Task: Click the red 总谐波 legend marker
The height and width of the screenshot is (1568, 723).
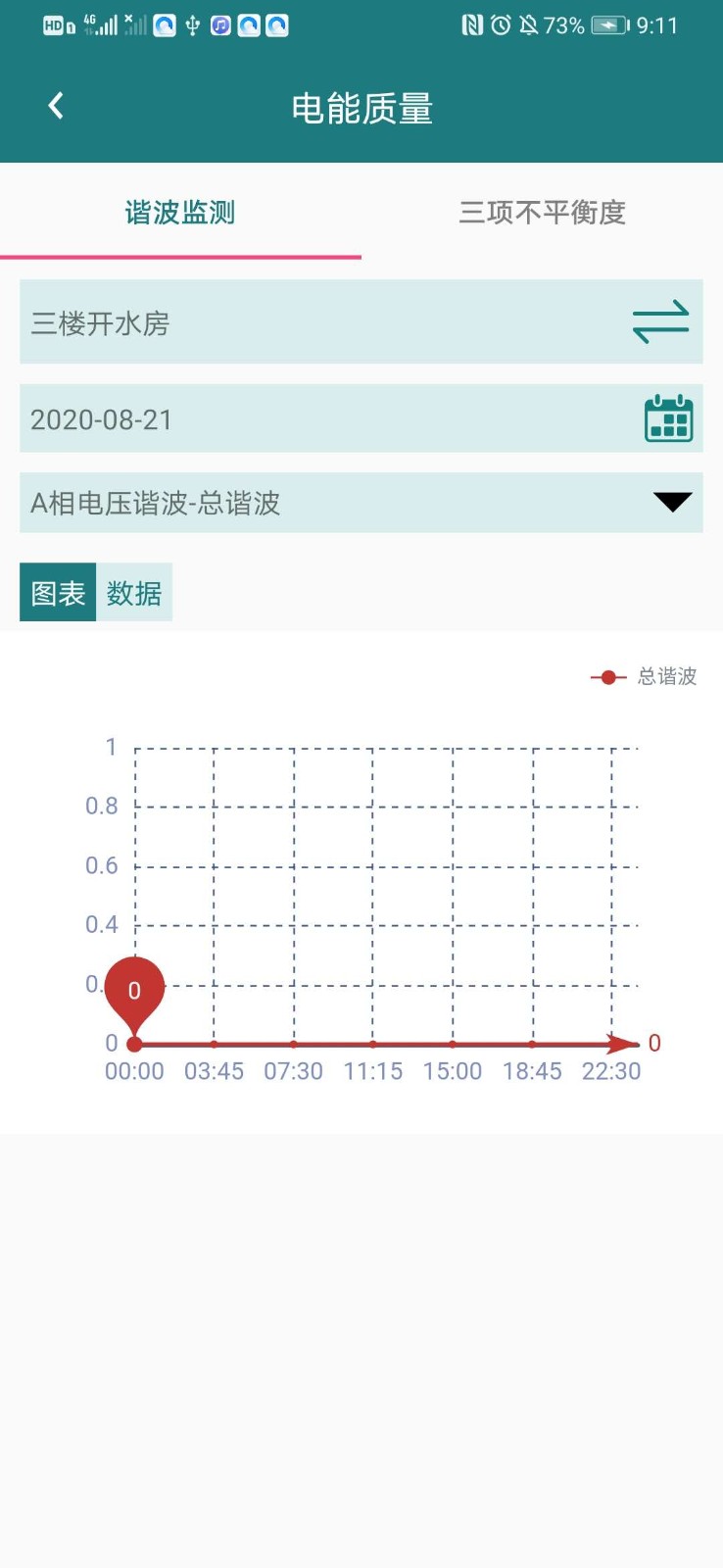Action: (607, 676)
